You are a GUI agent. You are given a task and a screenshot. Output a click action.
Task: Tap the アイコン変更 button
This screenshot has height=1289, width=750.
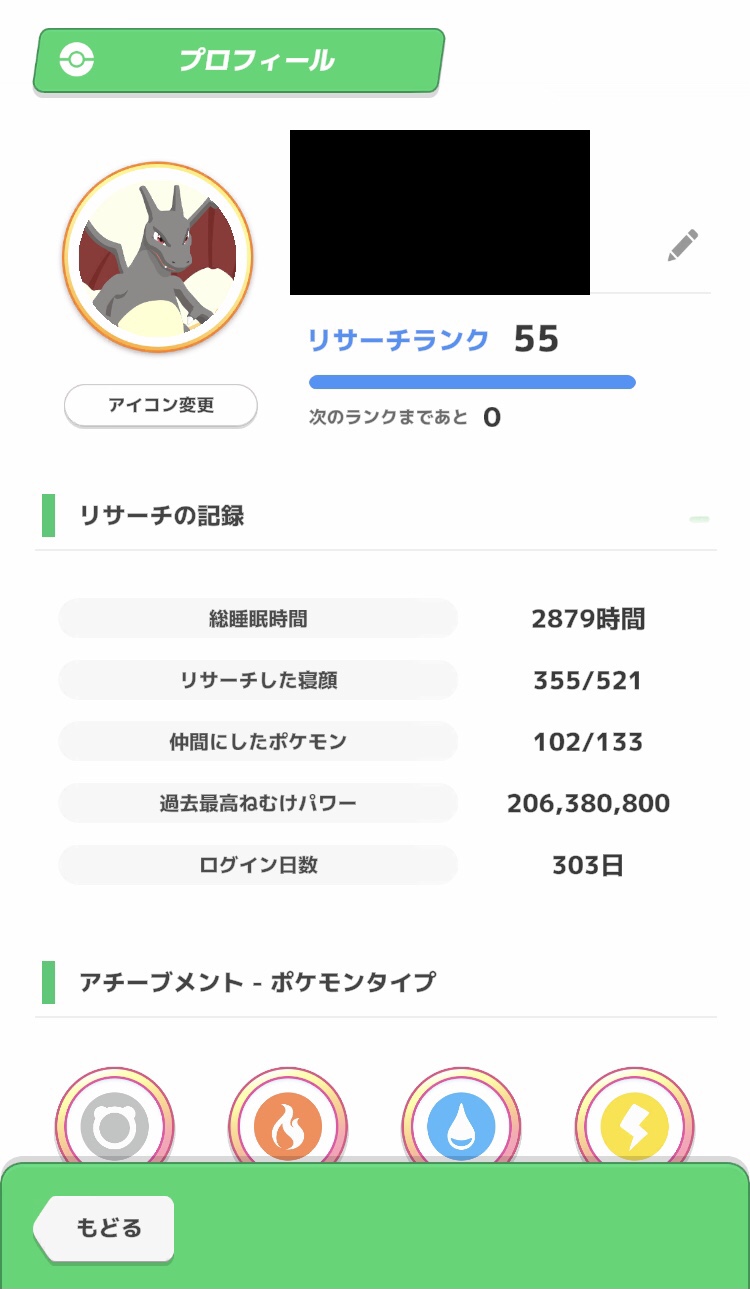(x=161, y=406)
